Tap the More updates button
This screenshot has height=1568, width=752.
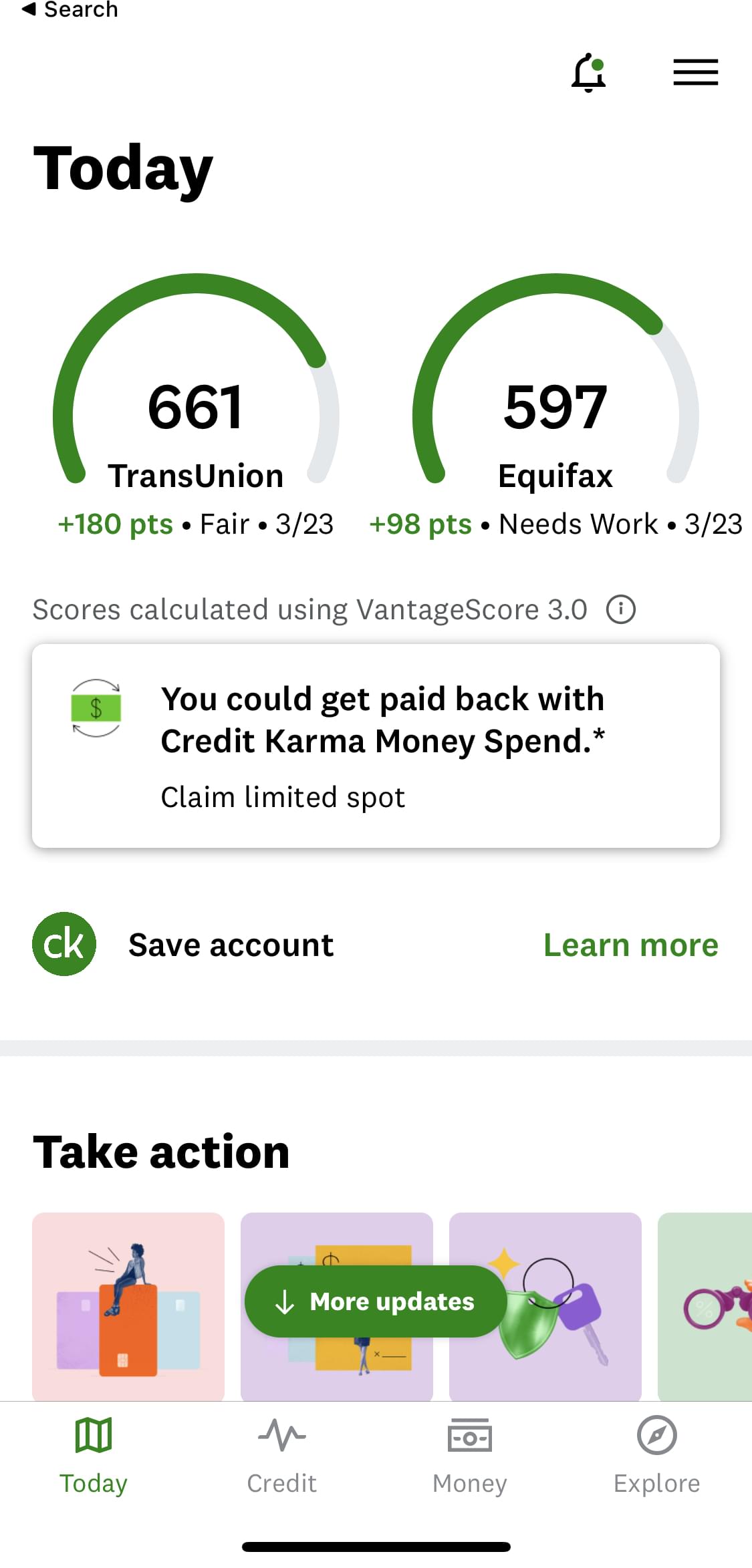pos(375,1301)
